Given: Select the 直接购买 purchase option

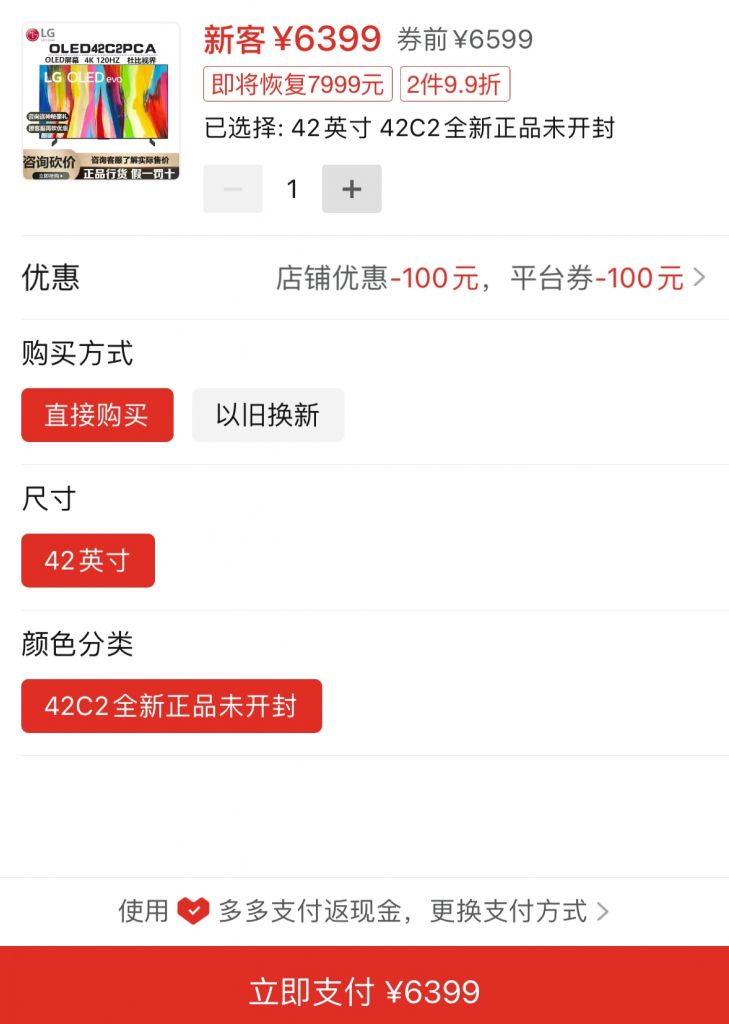Looking at the screenshot, I should (96, 414).
